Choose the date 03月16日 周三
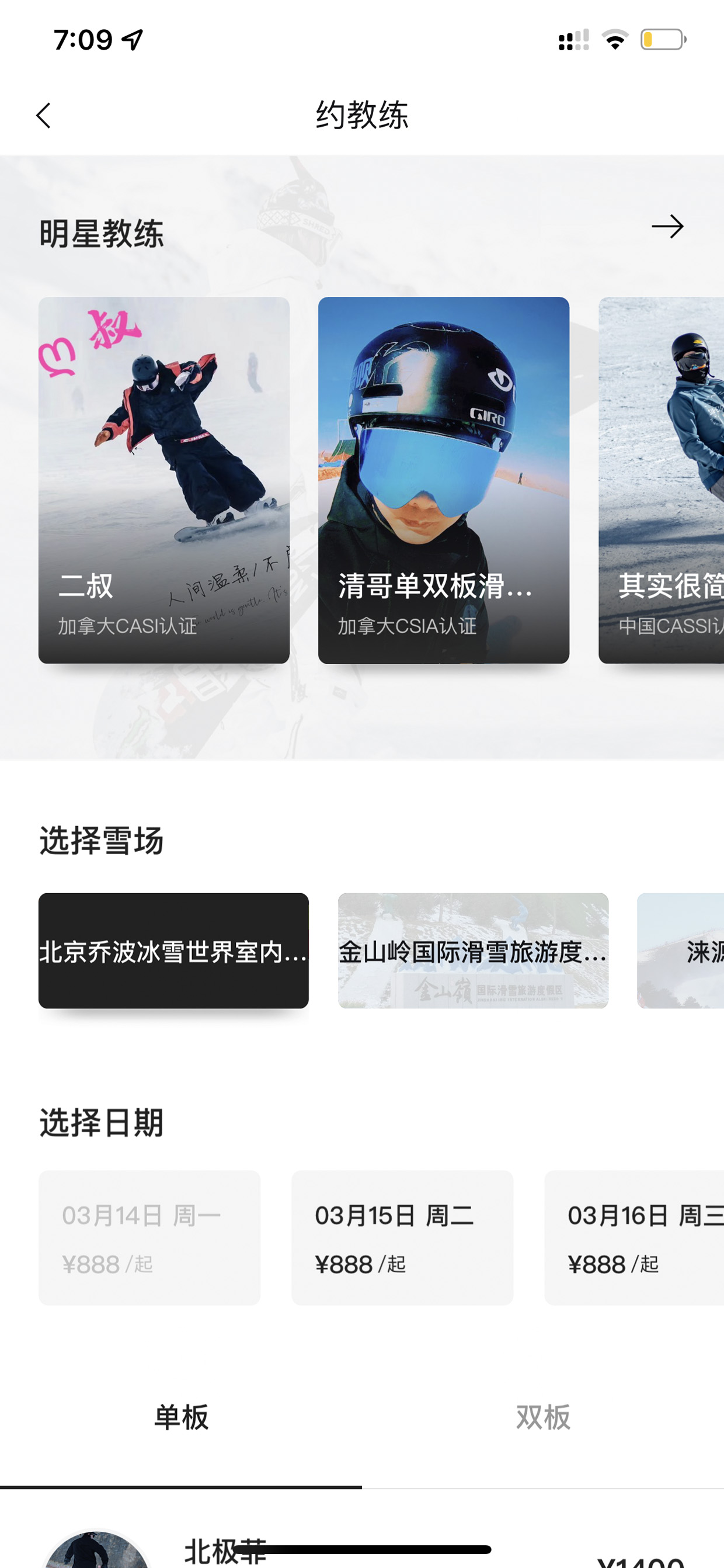The image size is (724, 1568). coord(634,1237)
